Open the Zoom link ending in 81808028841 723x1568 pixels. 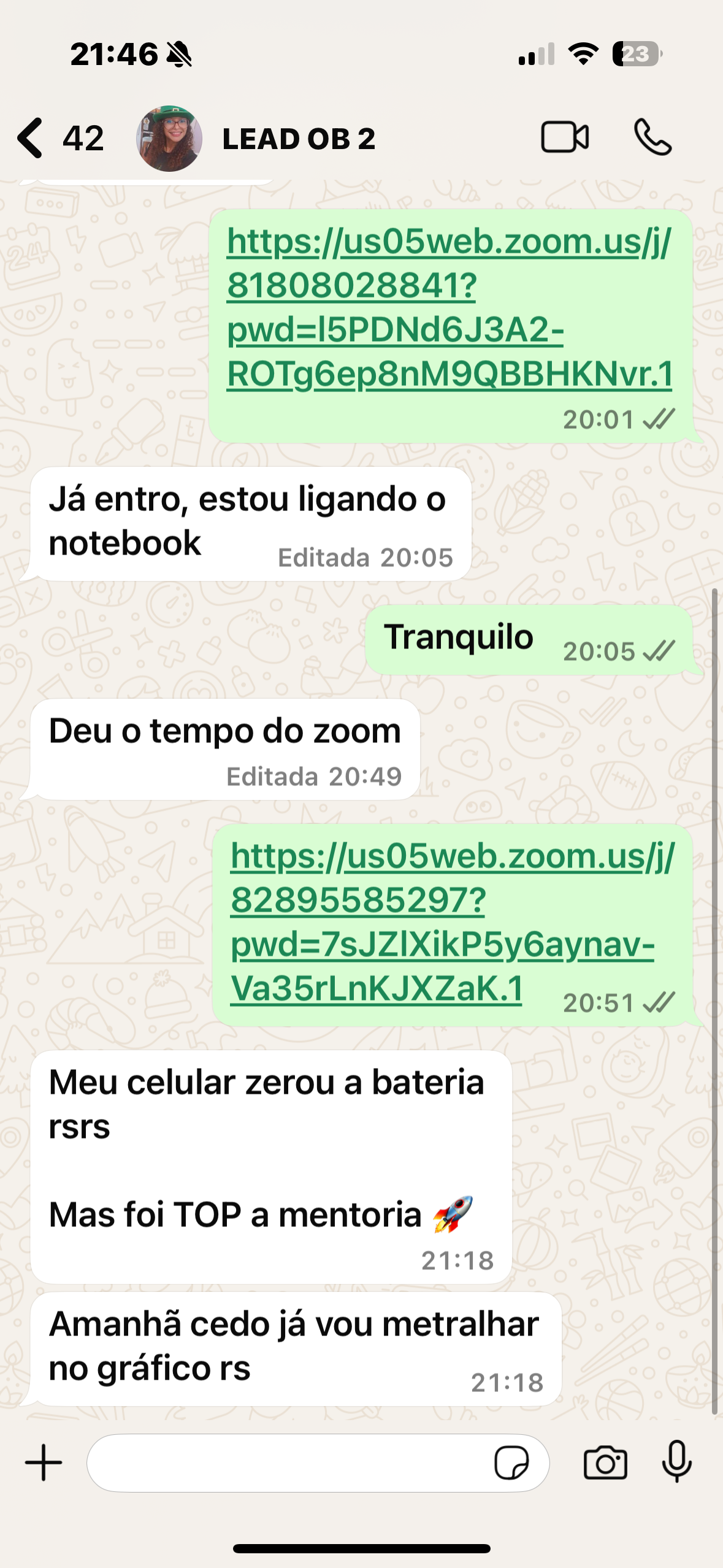pyautogui.click(x=449, y=307)
